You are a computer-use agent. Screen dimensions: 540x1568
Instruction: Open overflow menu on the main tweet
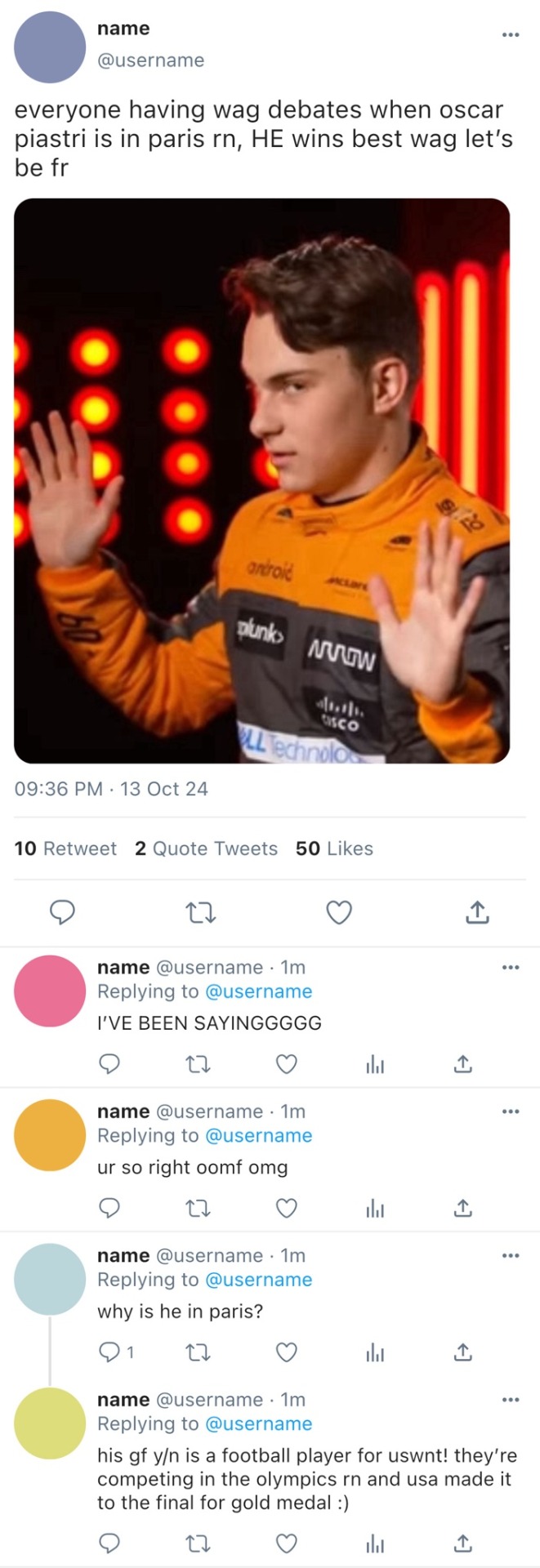click(511, 35)
